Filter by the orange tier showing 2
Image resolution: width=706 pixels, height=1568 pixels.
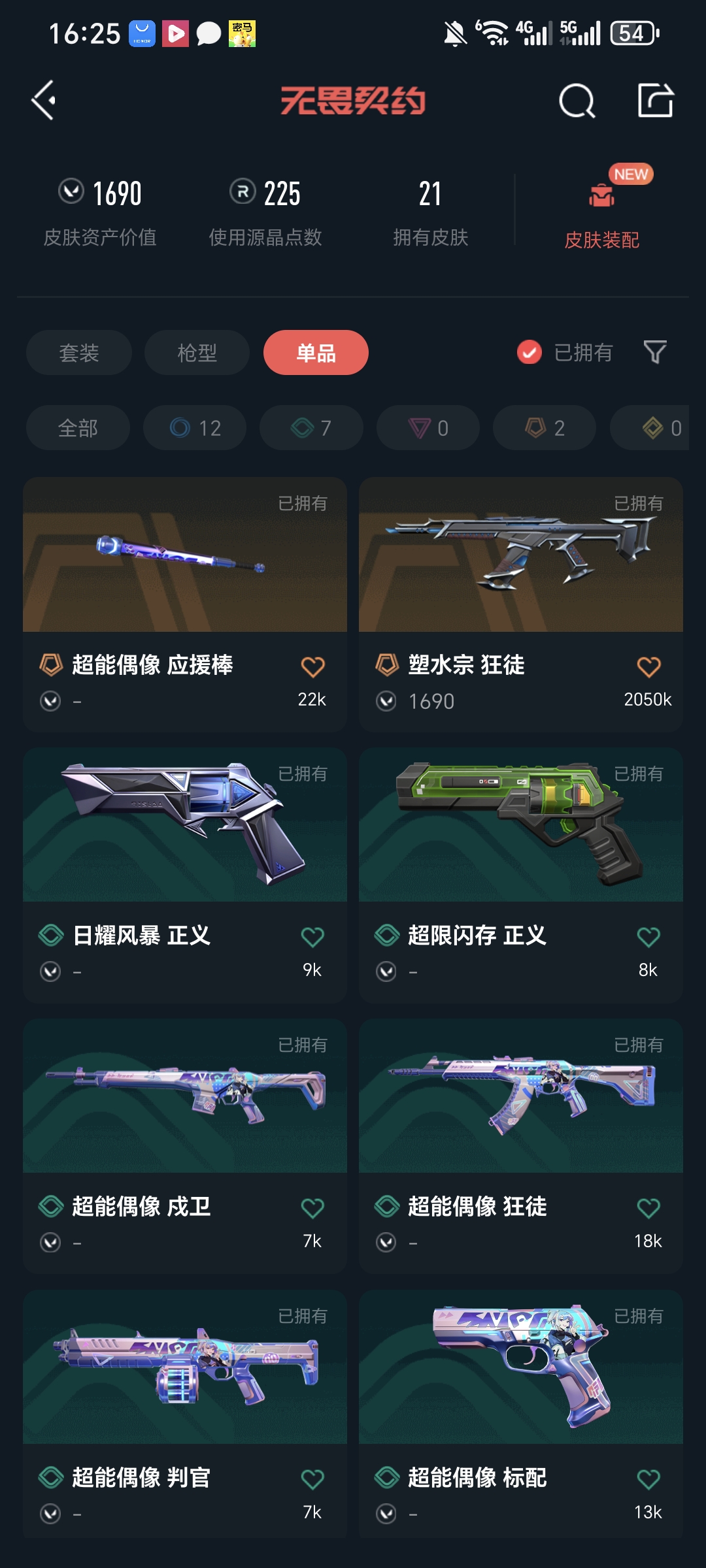(x=545, y=428)
